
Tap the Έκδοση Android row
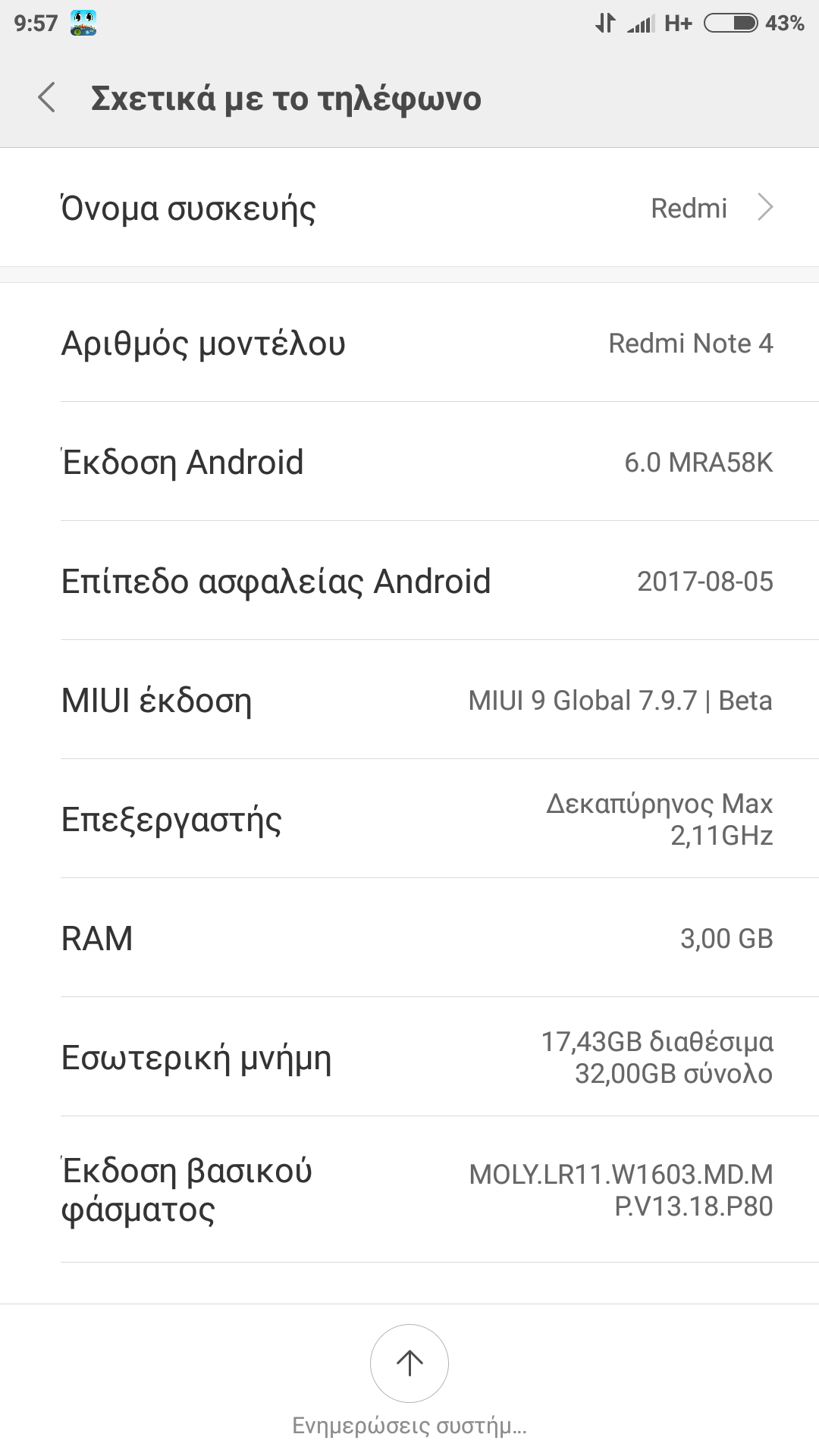click(409, 462)
